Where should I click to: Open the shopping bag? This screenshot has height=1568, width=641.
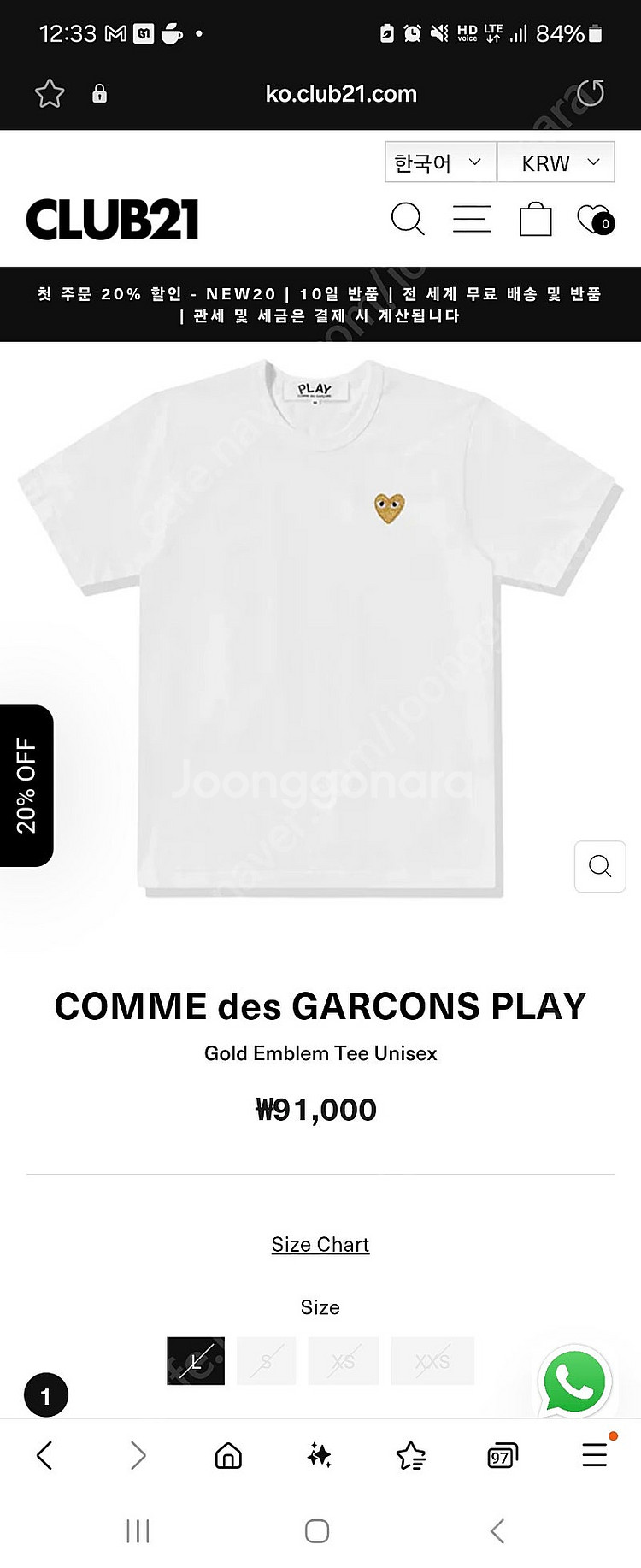click(536, 219)
